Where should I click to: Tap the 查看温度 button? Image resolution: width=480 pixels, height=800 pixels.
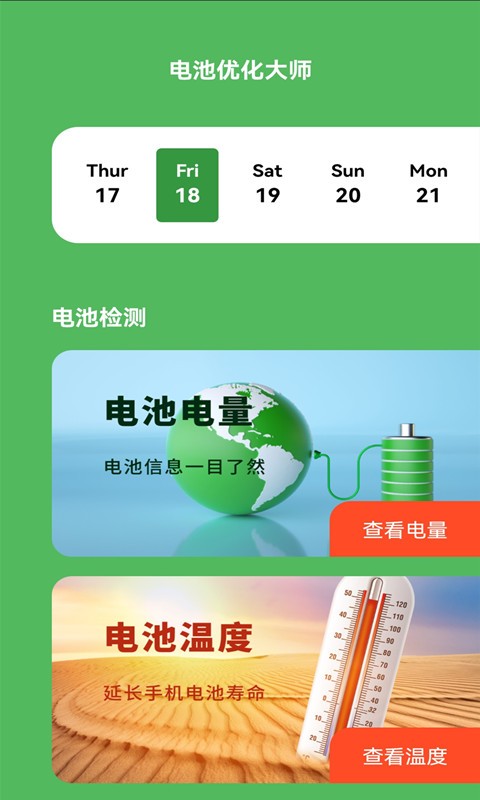point(405,756)
